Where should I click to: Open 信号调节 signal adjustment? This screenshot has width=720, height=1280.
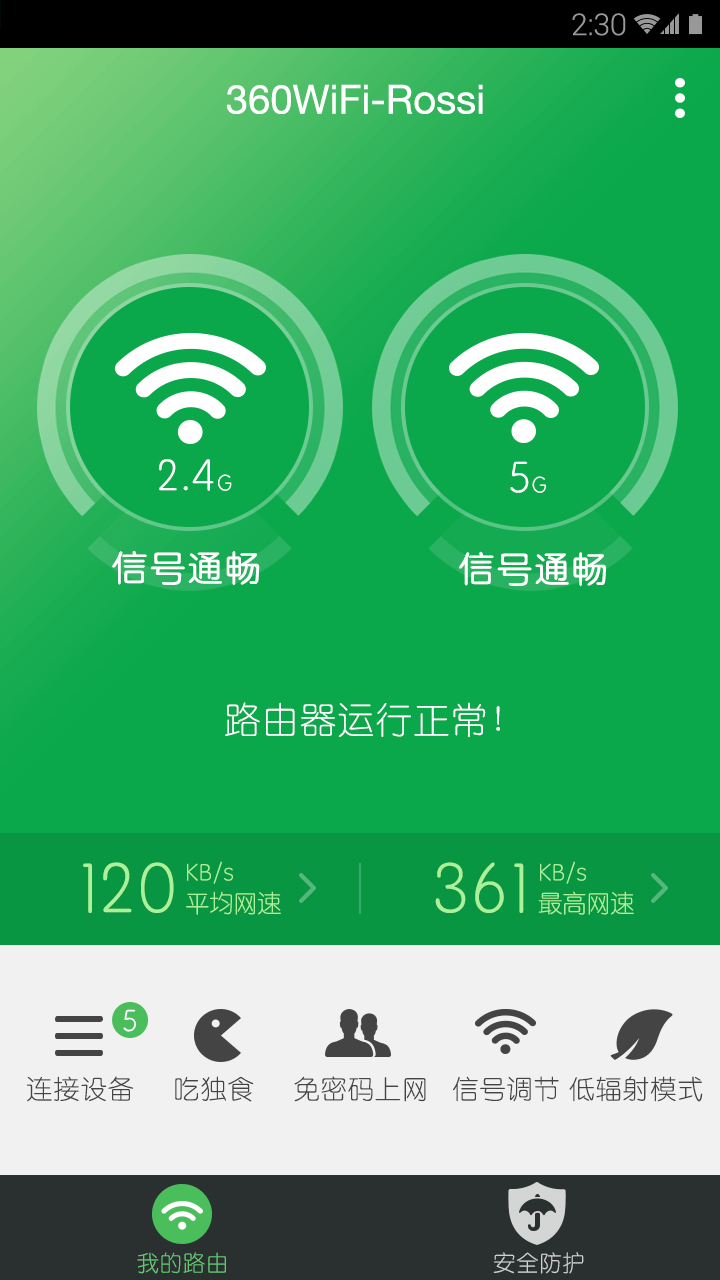point(505,1053)
